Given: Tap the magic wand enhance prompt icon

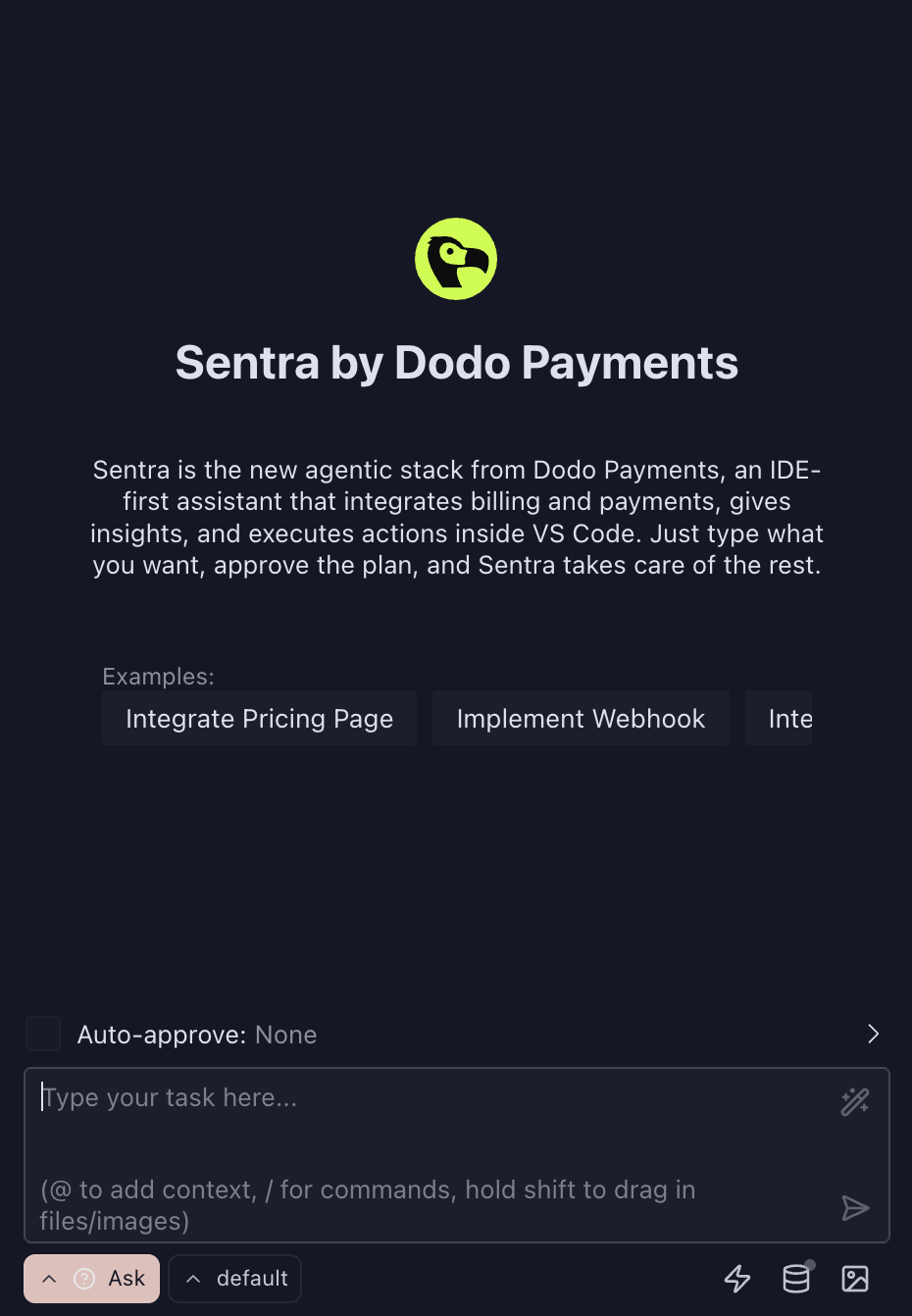Looking at the screenshot, I should 855,1101.
